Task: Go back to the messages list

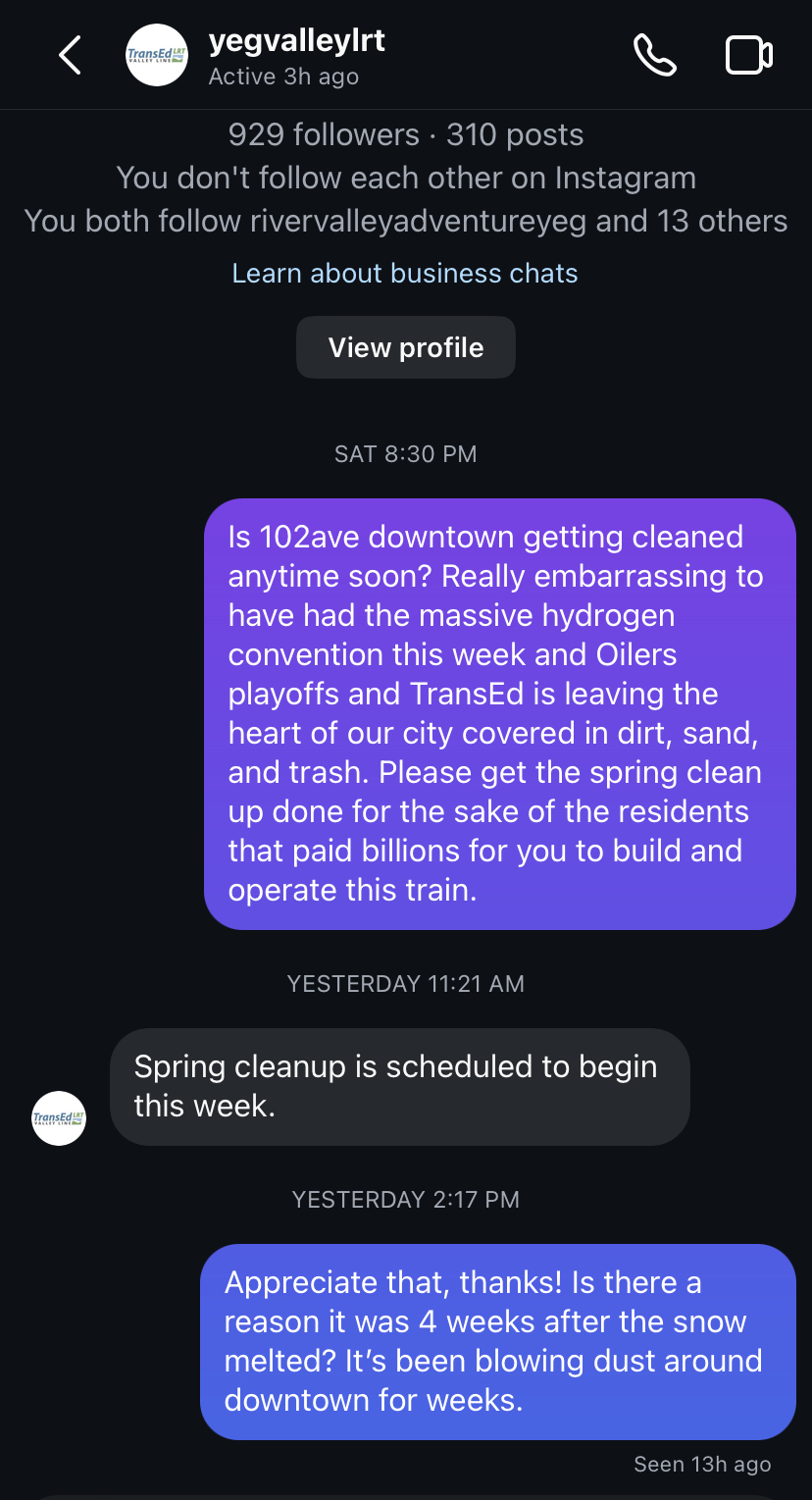Action: (70, 56)
